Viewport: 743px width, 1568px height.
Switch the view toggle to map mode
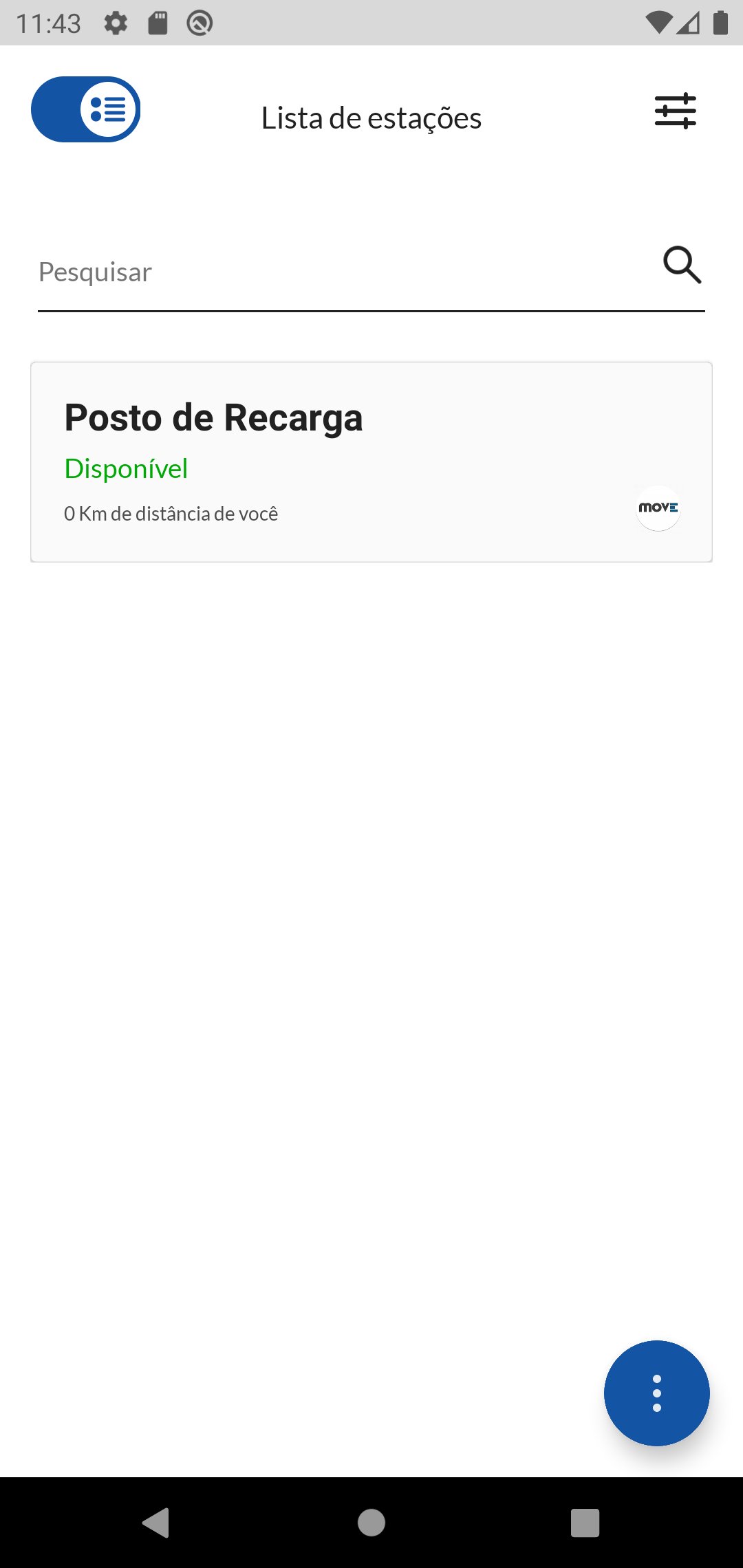(x=85, y=109)
